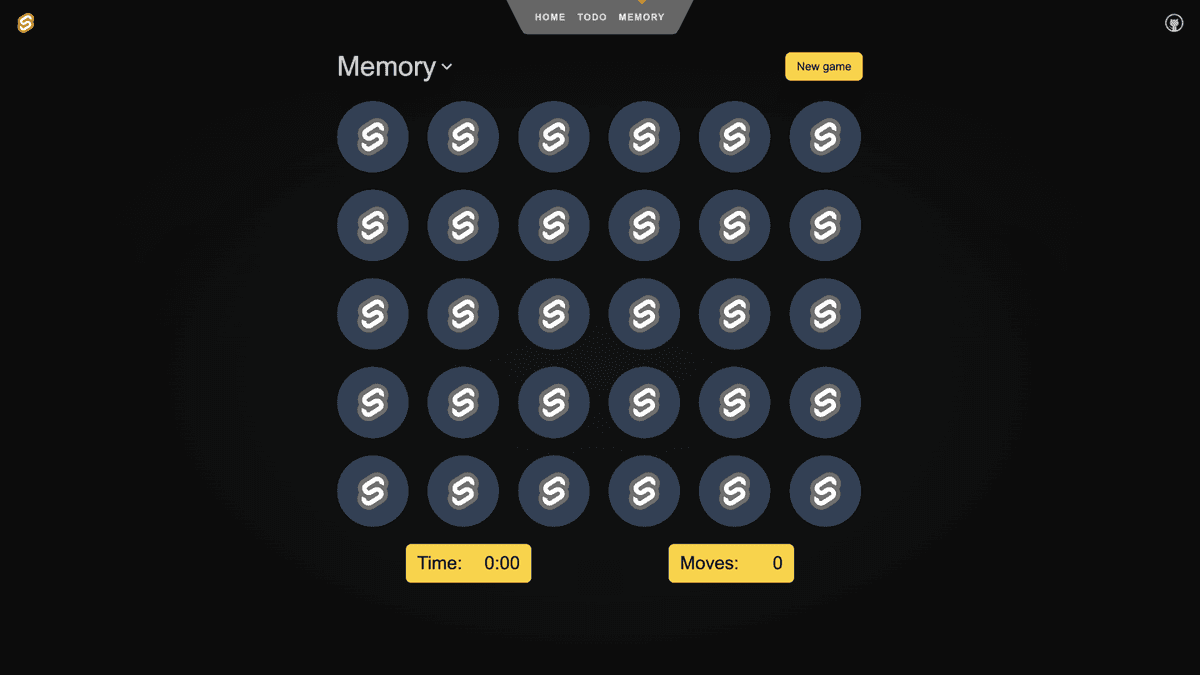Flip the third card in the middle row
The image size is (1200, 675).
point(554,314)
